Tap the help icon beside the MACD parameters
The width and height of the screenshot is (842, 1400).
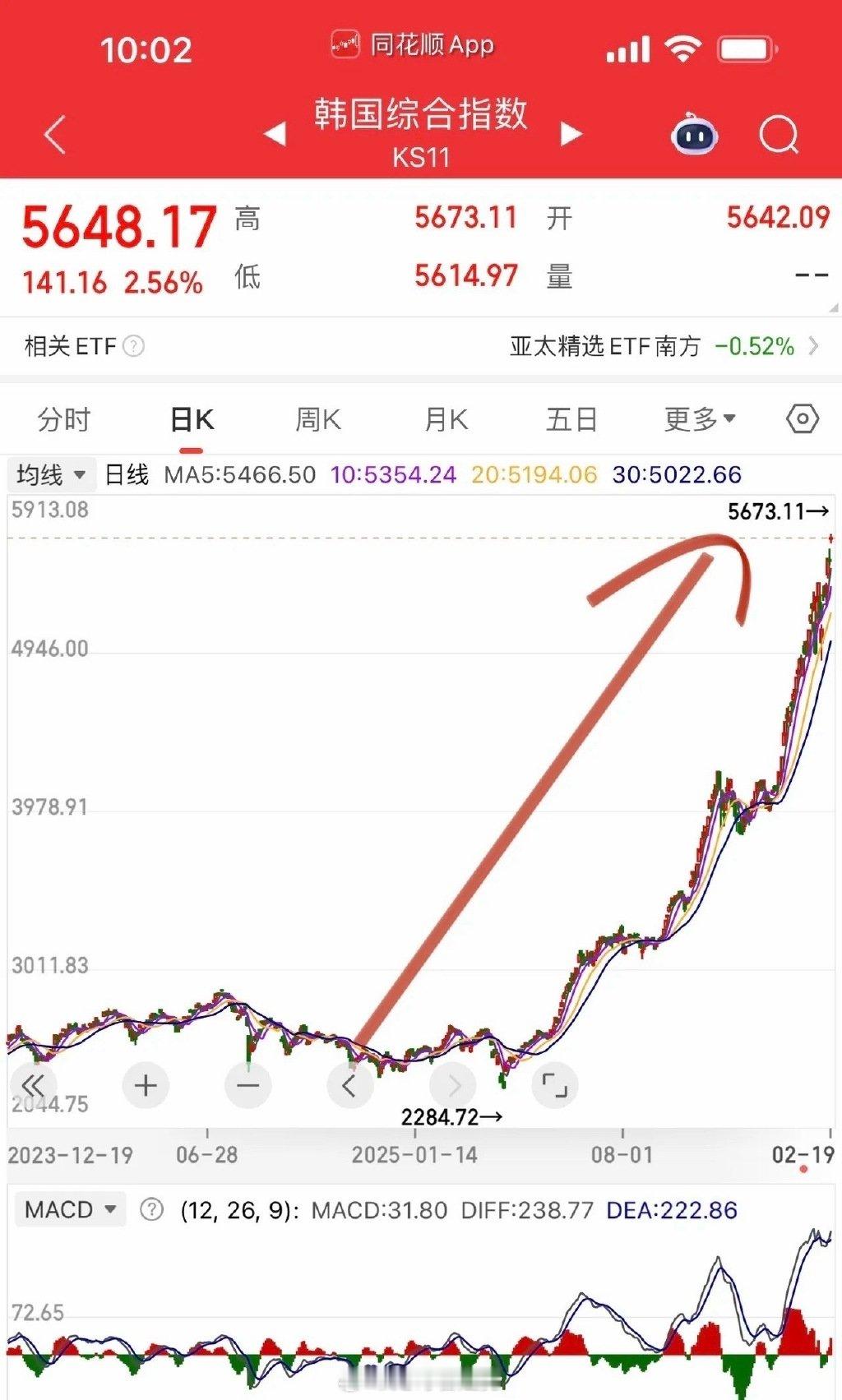coord(152,1208)
